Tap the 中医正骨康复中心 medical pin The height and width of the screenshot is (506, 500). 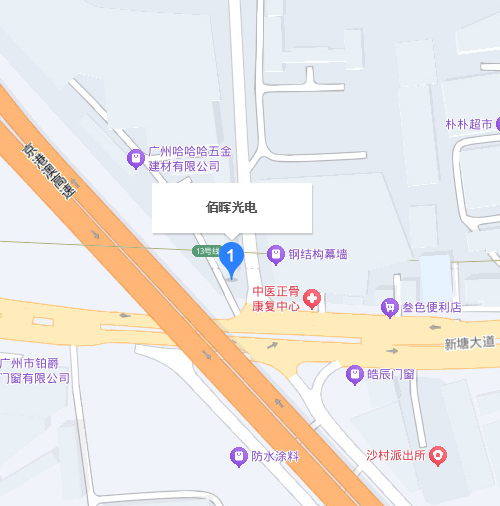click(x=312, y=299)
